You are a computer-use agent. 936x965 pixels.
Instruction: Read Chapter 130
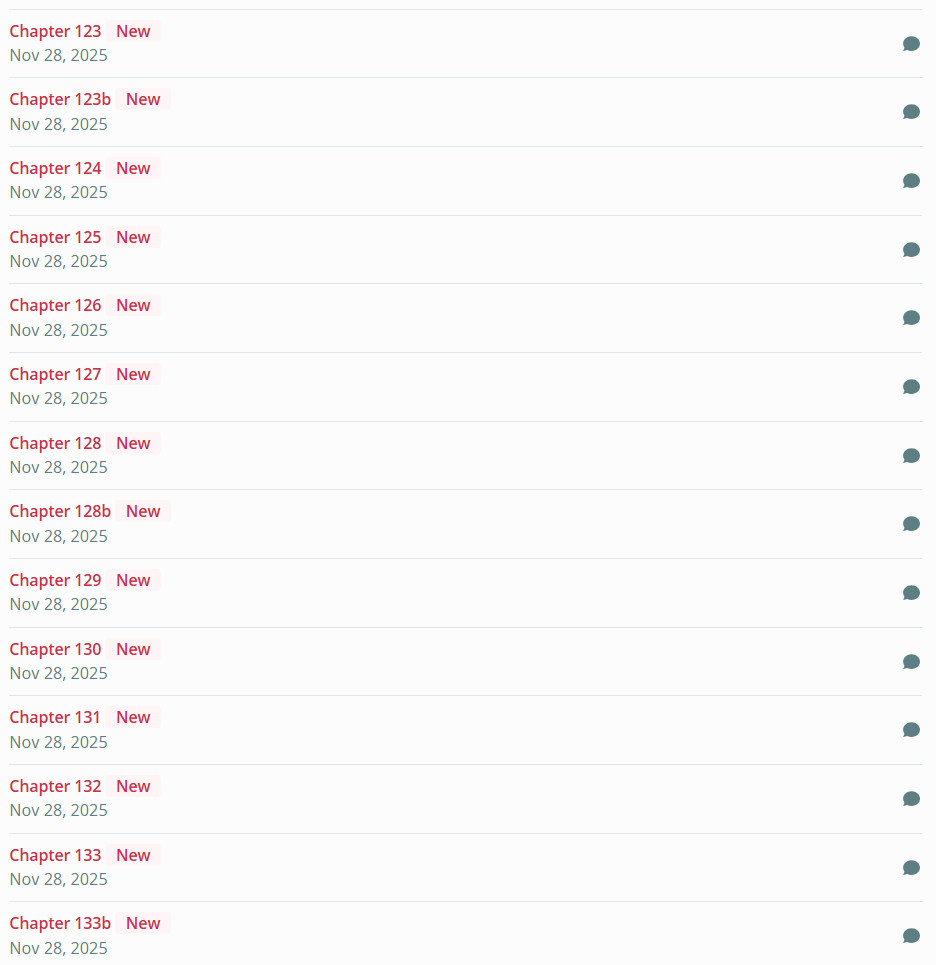click(55, 649)
